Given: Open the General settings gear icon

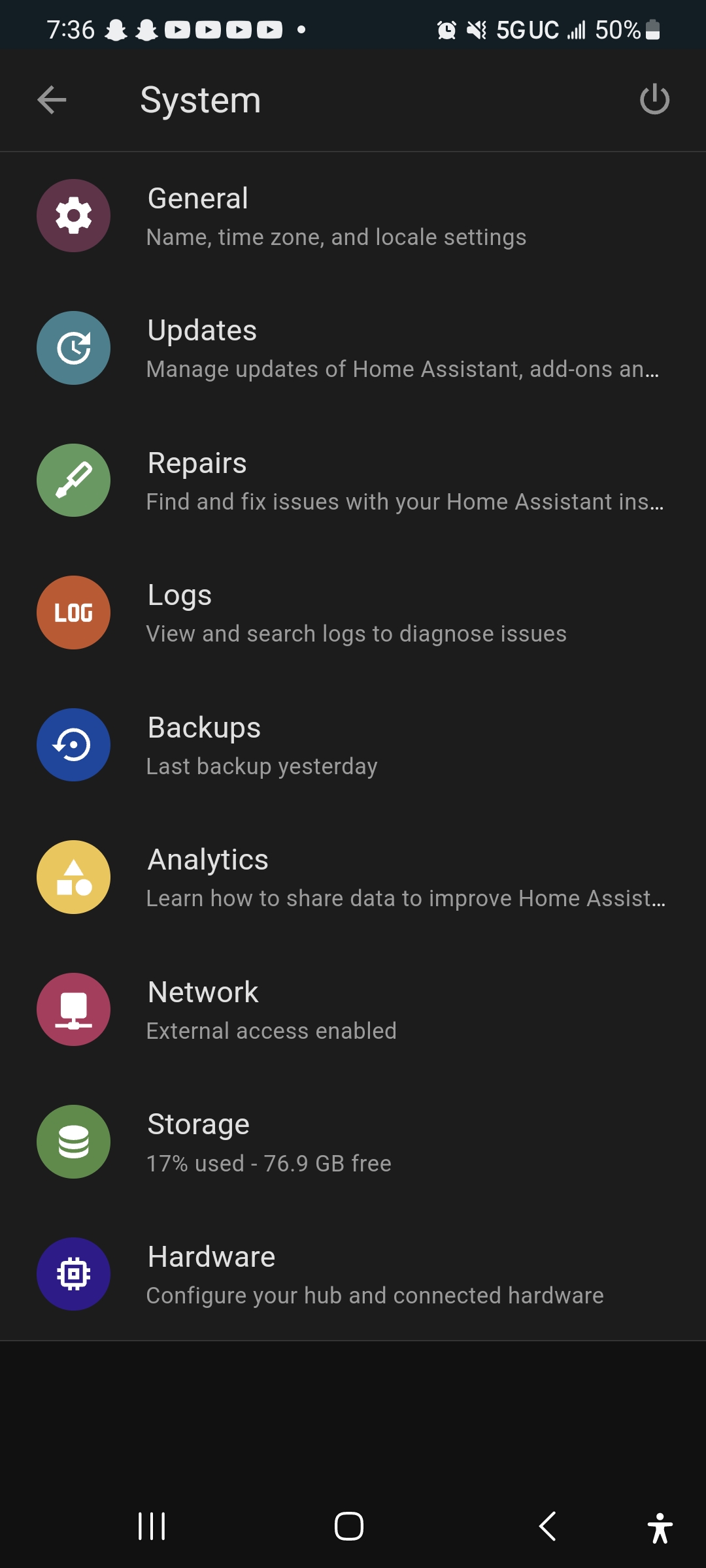Looking at the screenshot, I should click(x=73, y=216).
